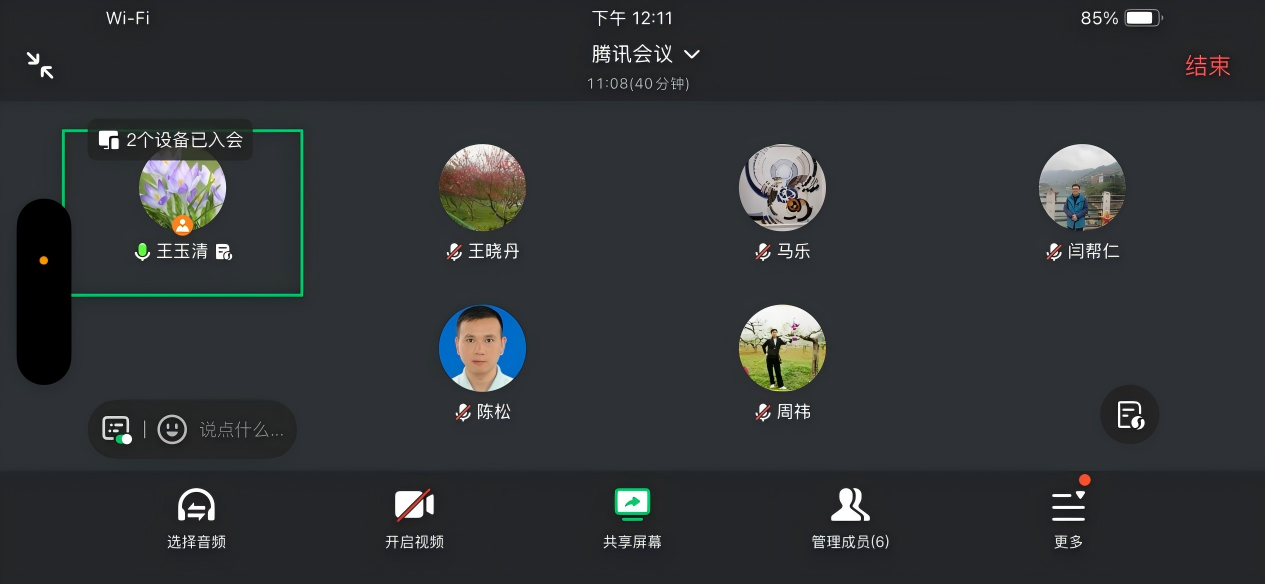Open 选择音频 audio options

pos(196,519)
